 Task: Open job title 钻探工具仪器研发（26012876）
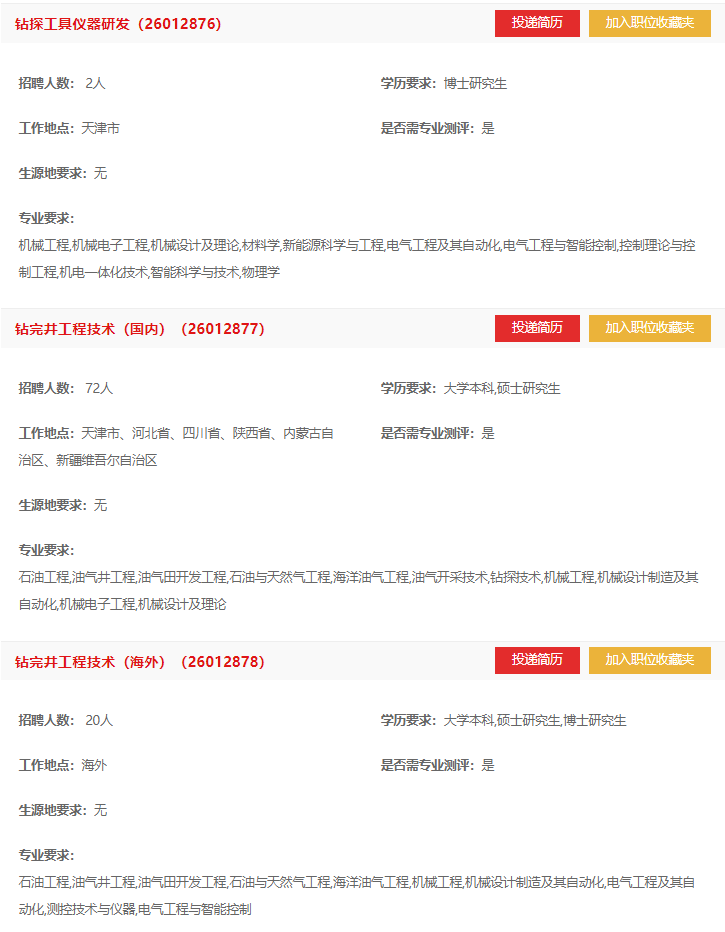pos(118,24)
